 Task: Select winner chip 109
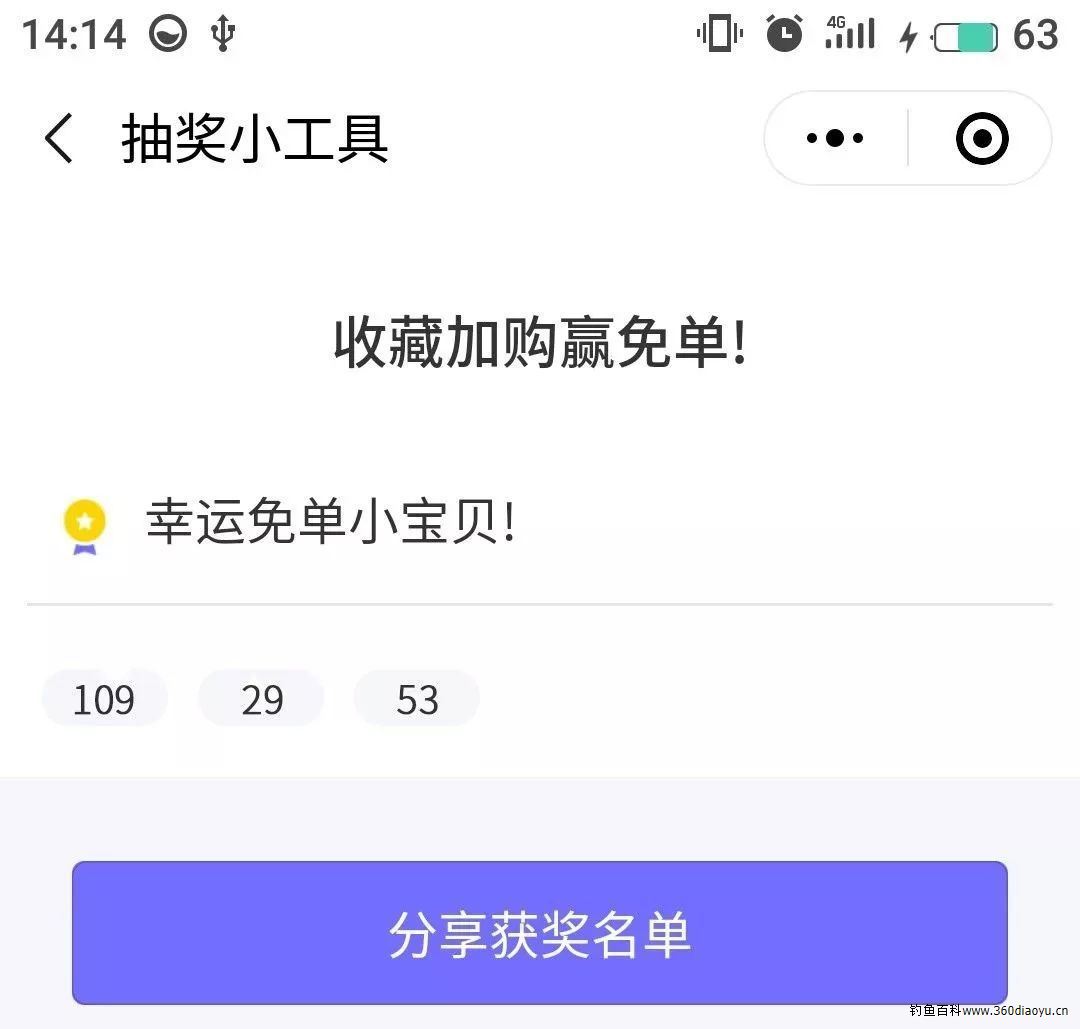(x=104, y=699)
